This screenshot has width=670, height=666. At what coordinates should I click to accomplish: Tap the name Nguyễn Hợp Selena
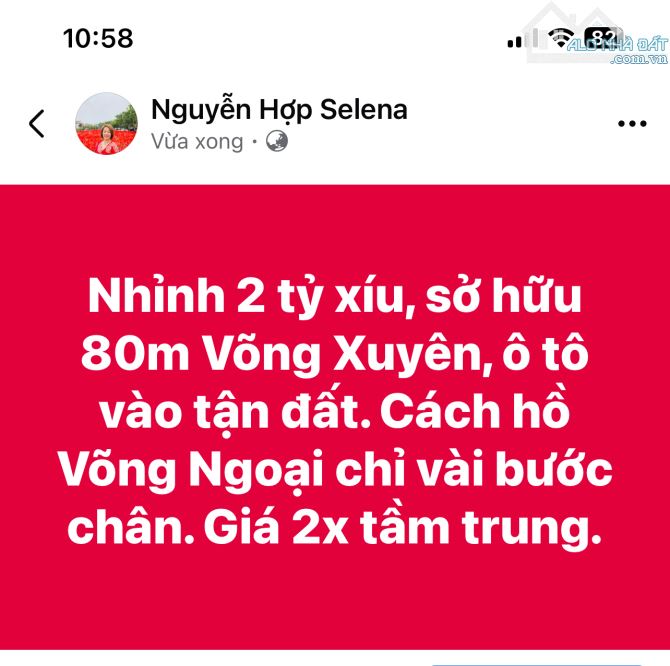point(279,109)
